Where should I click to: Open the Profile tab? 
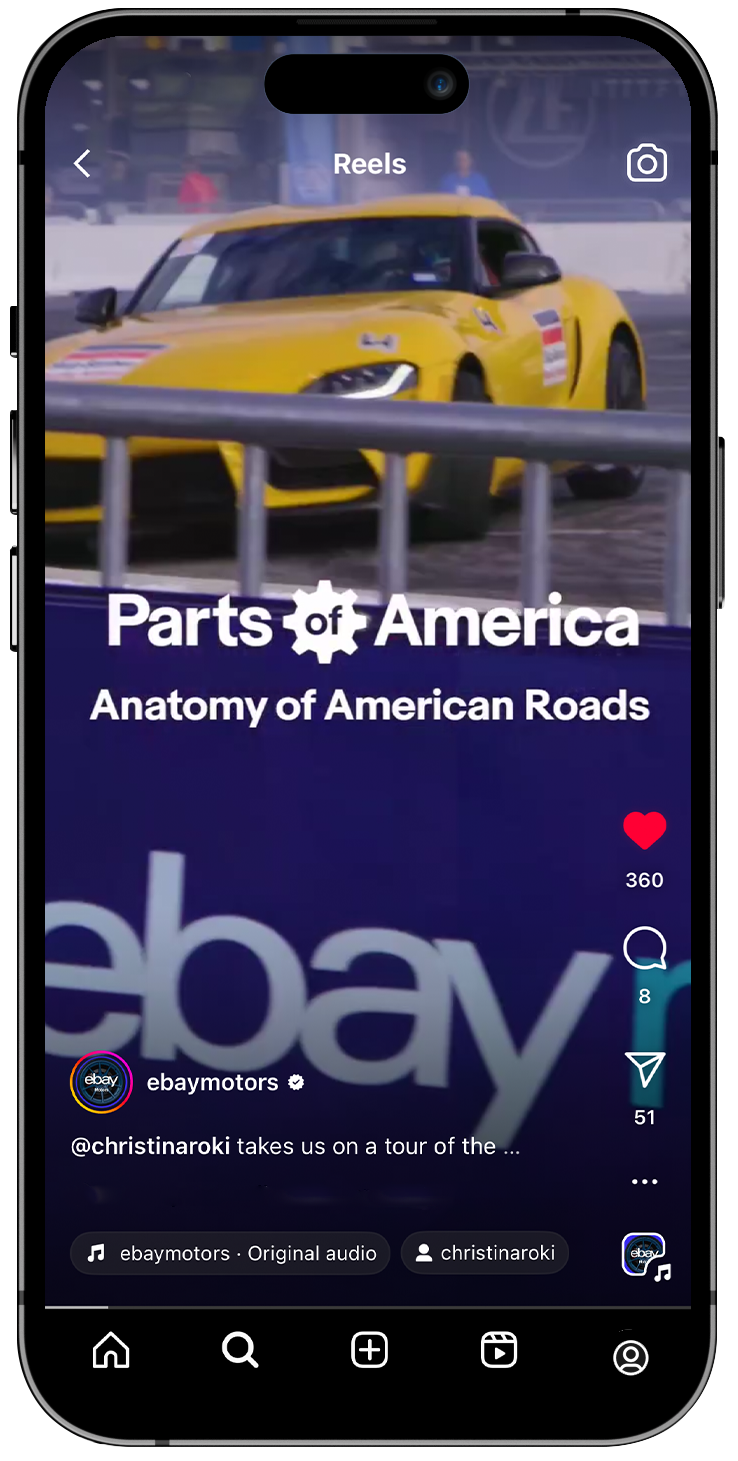(x=630, y=1357)
